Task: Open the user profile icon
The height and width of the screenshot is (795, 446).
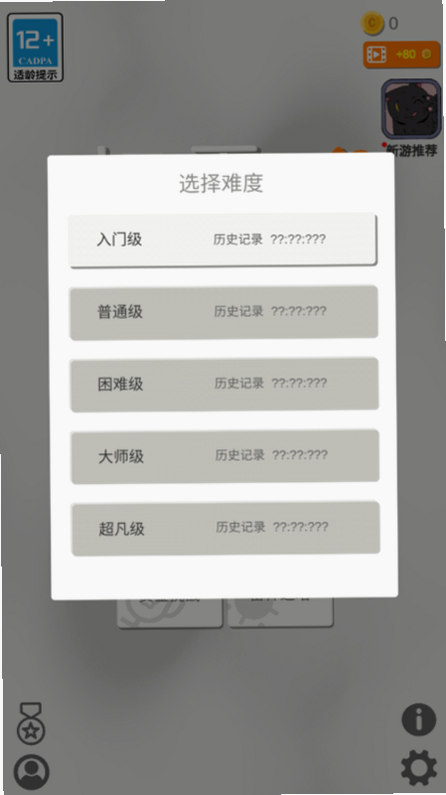Action: pos(31,773)
